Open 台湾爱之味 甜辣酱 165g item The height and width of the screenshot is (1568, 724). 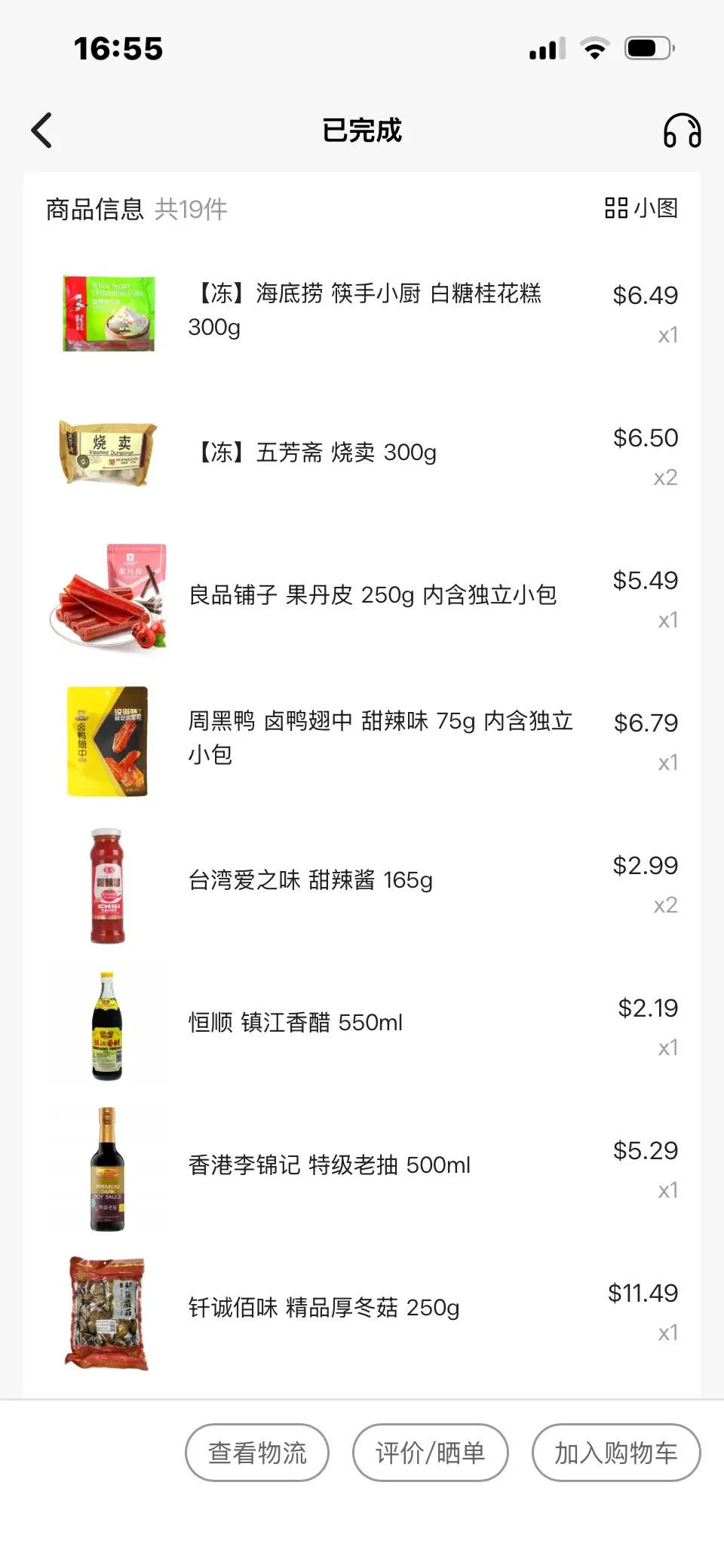pyautogui.click(x=311, y=880)
